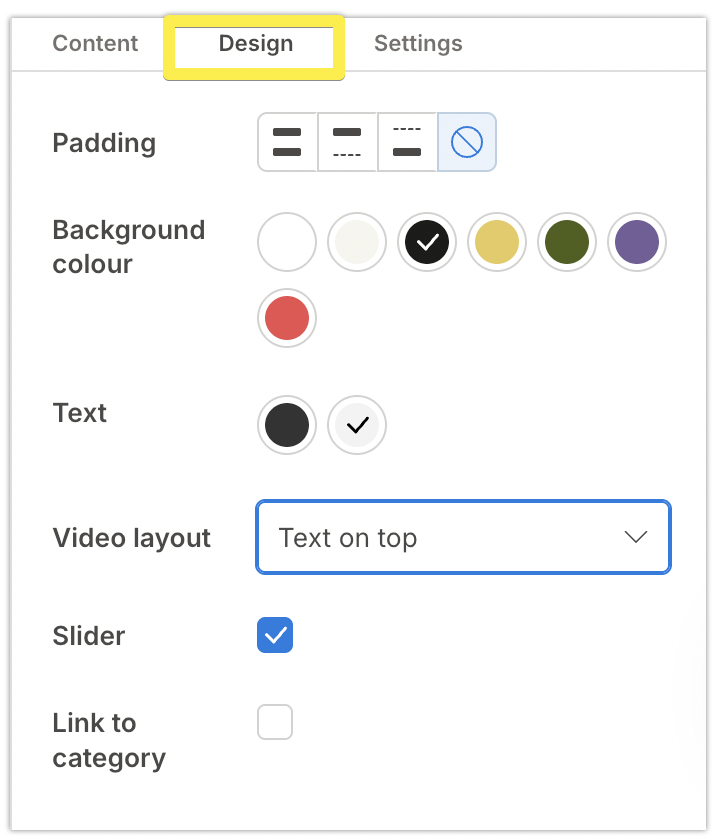Expand the Video layout dropdown
Image resolution: width=716 pixels, height=840 pixels.
coord(463,537)
